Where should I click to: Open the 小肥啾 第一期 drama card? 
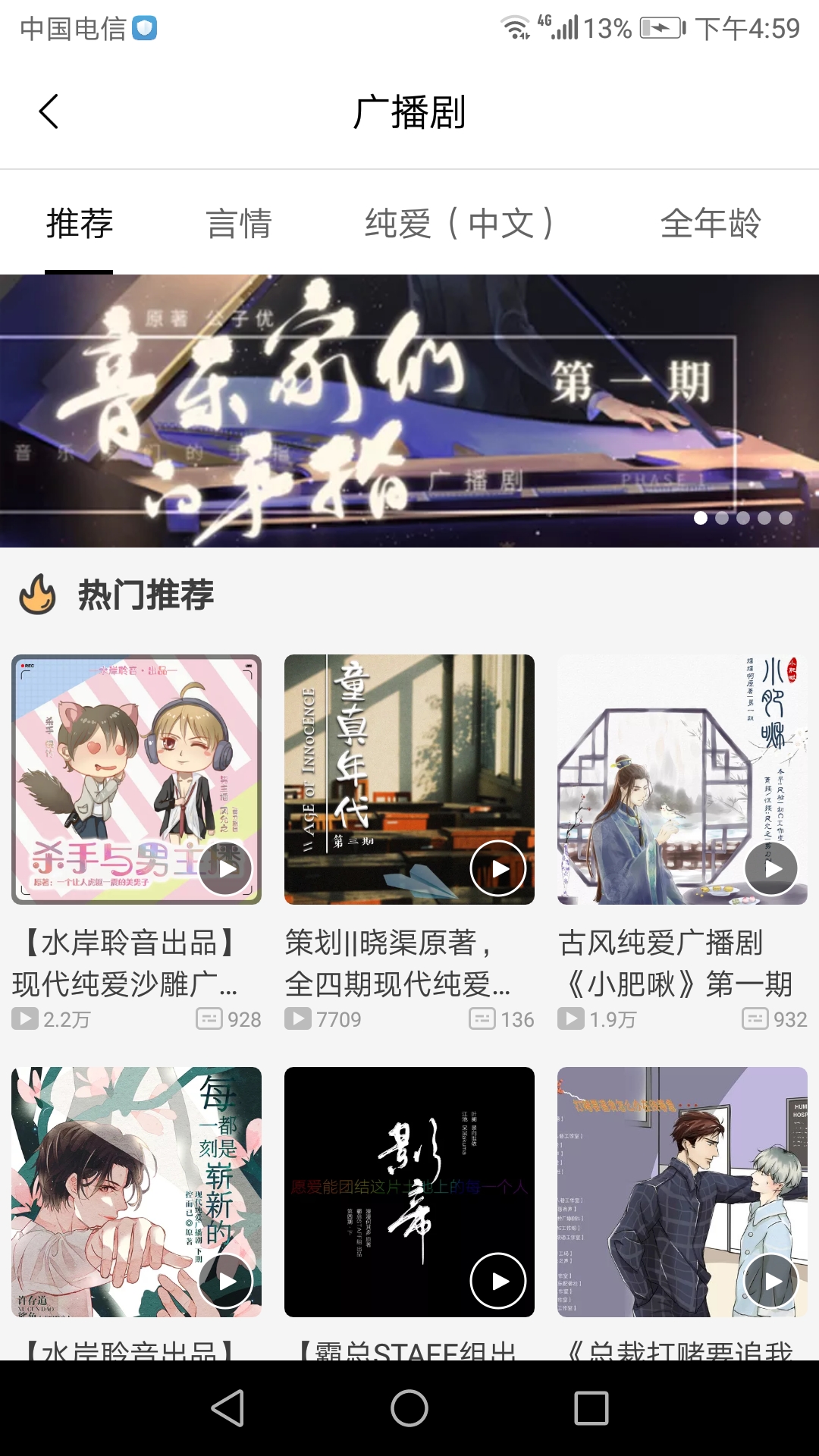click(682, 780)
